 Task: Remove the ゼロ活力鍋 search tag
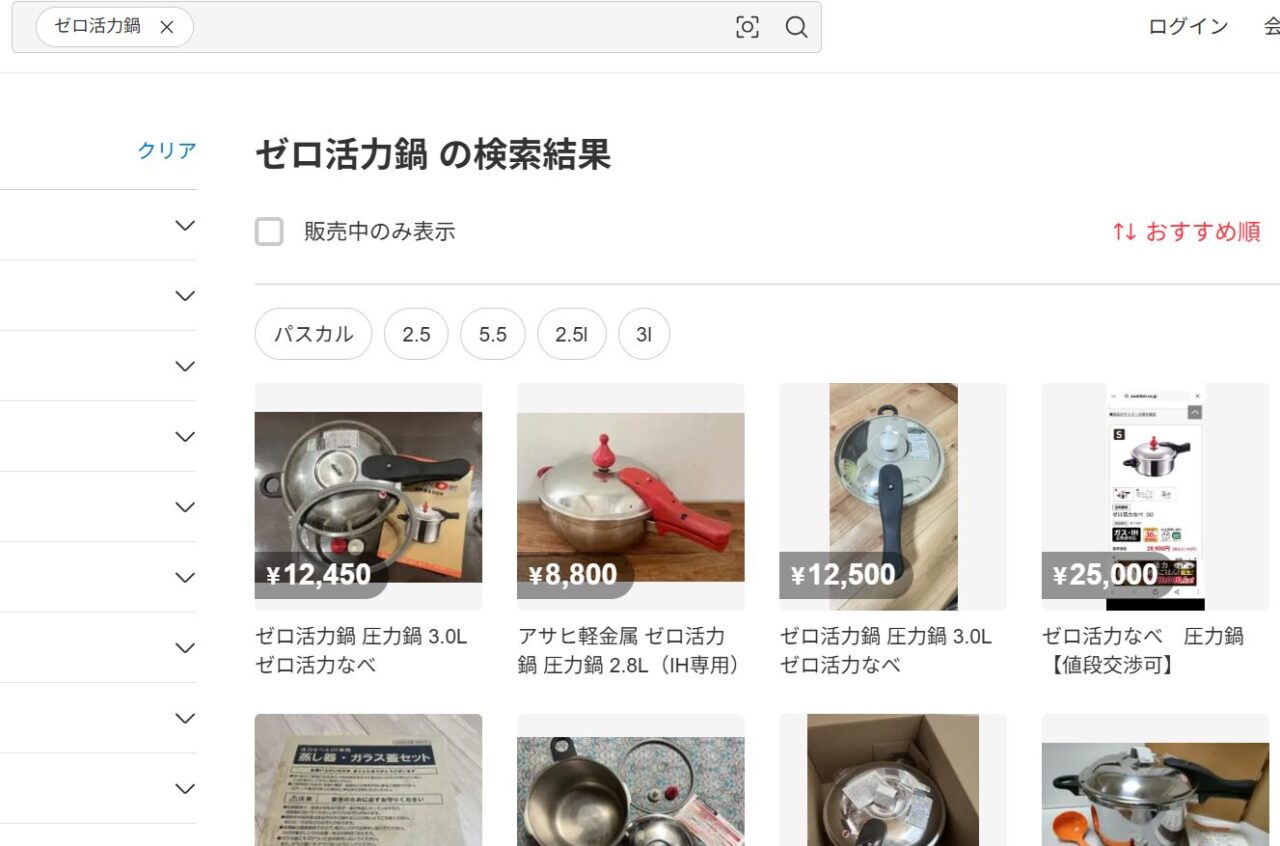tap(167, 27)
